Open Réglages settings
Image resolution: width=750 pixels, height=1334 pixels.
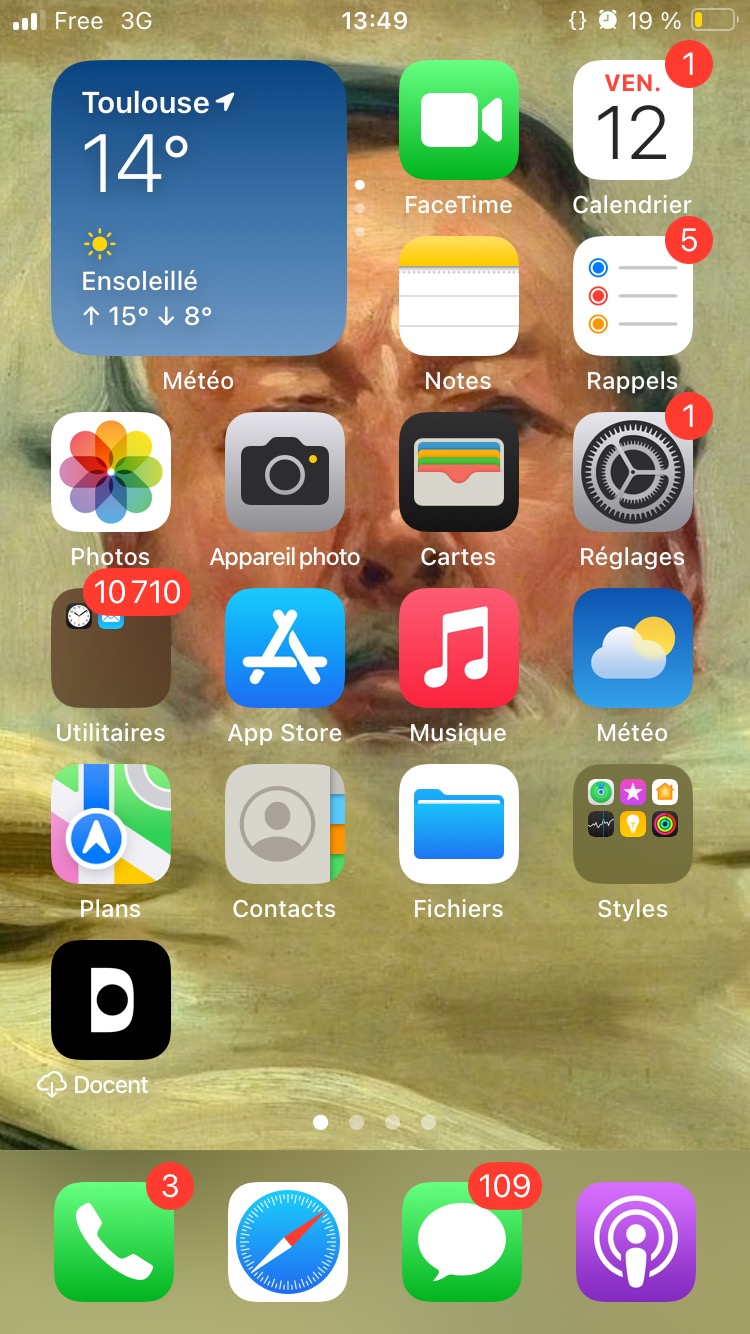[632, 472]
